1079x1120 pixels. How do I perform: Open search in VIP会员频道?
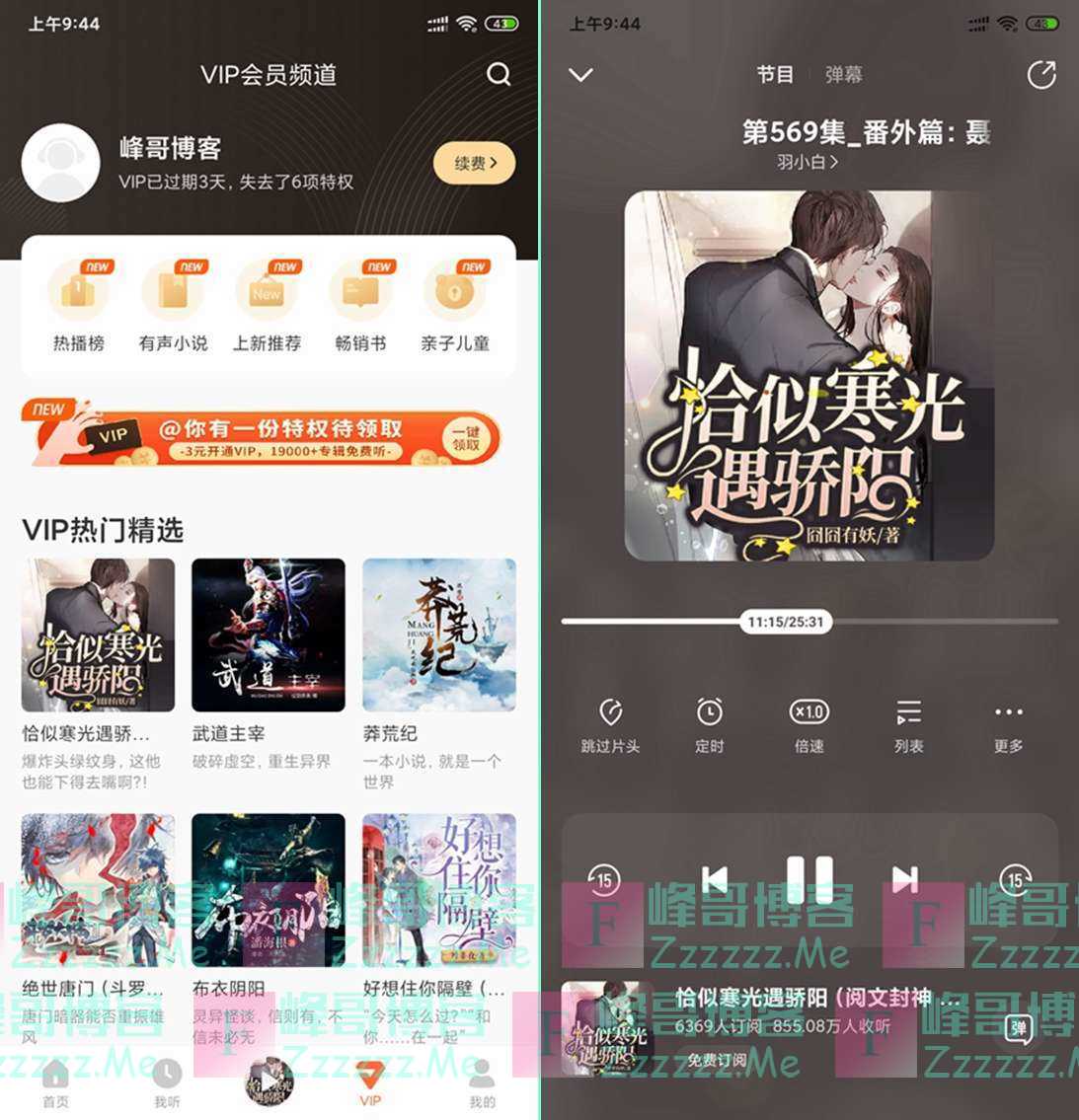coord(499,74)
